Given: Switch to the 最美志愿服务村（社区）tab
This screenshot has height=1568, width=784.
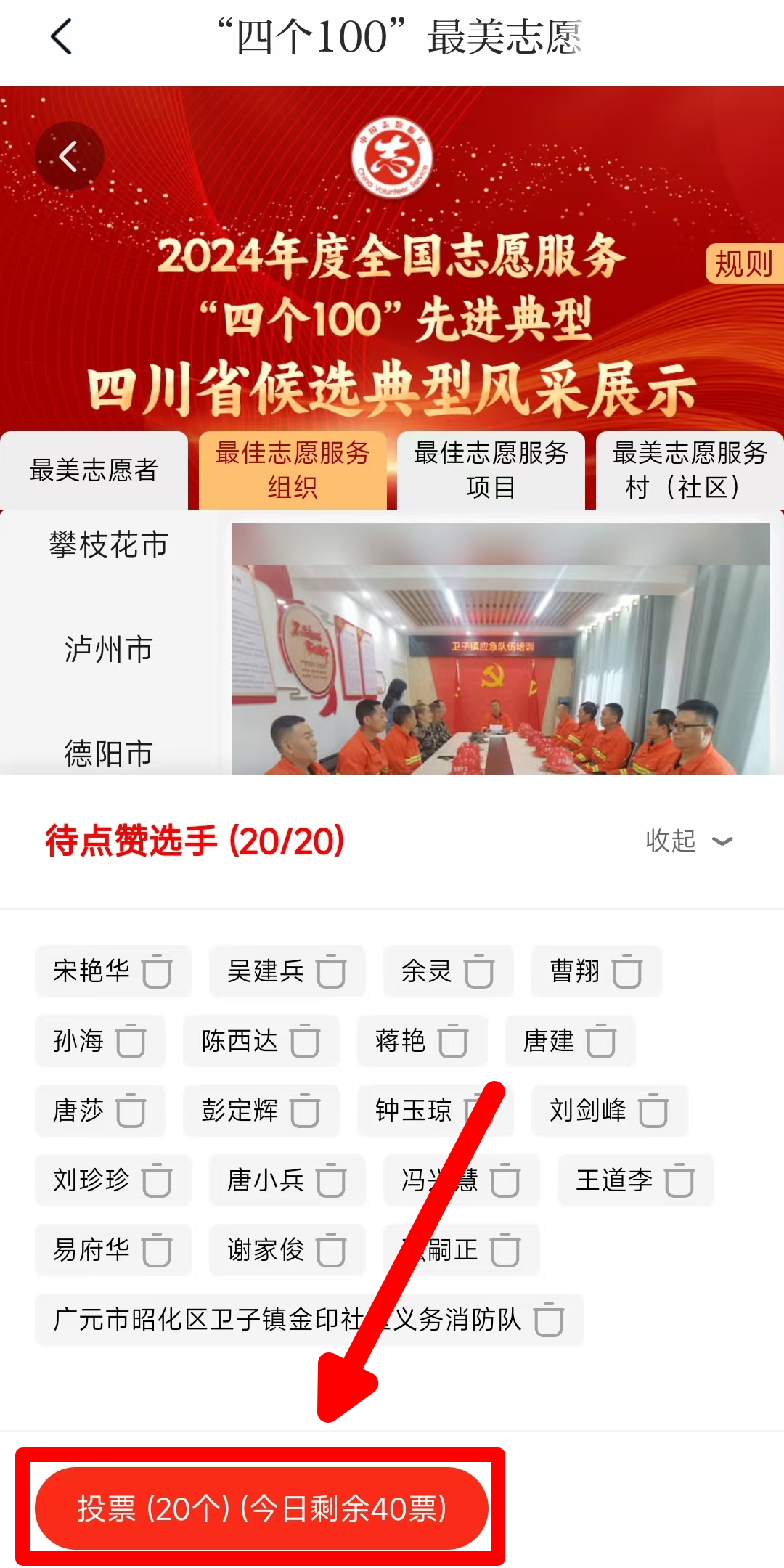Looking at the screenshot, I should pos(689,470).
